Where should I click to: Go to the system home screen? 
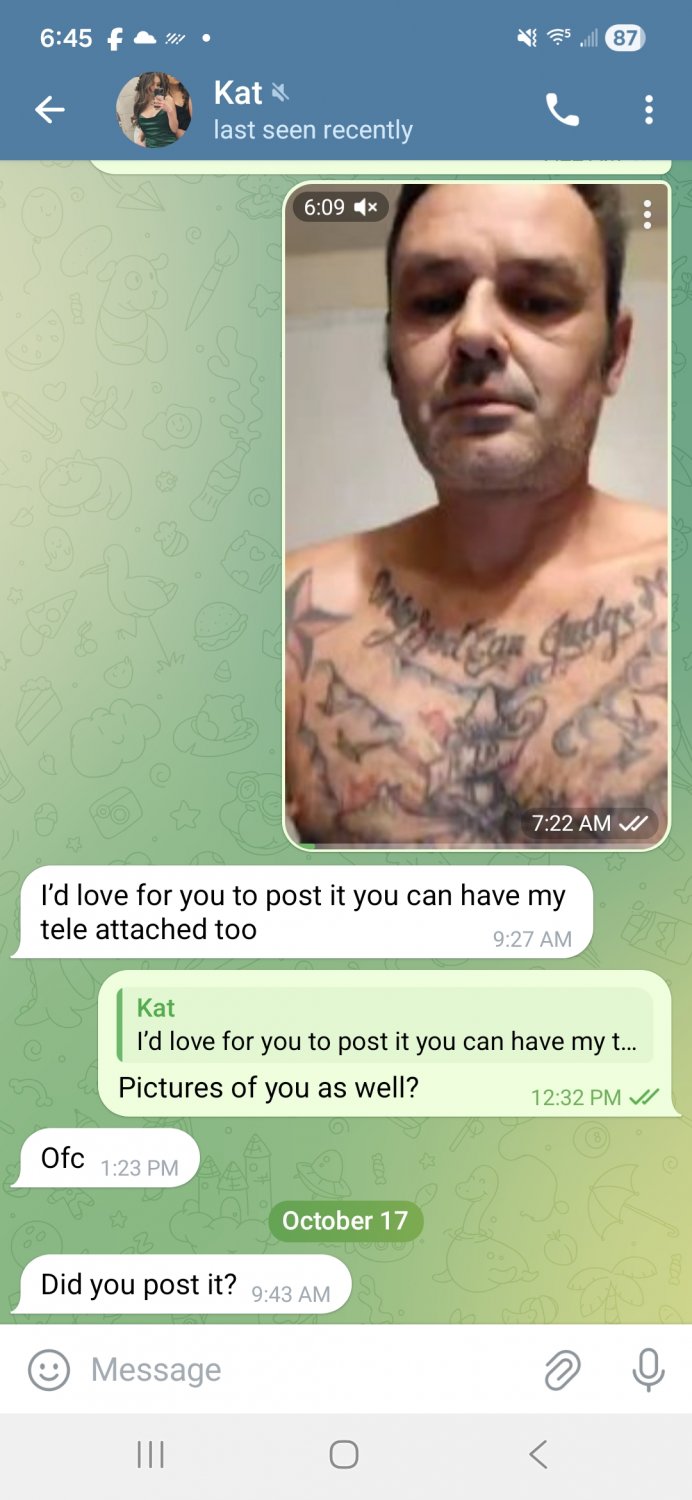(344, 1455)
